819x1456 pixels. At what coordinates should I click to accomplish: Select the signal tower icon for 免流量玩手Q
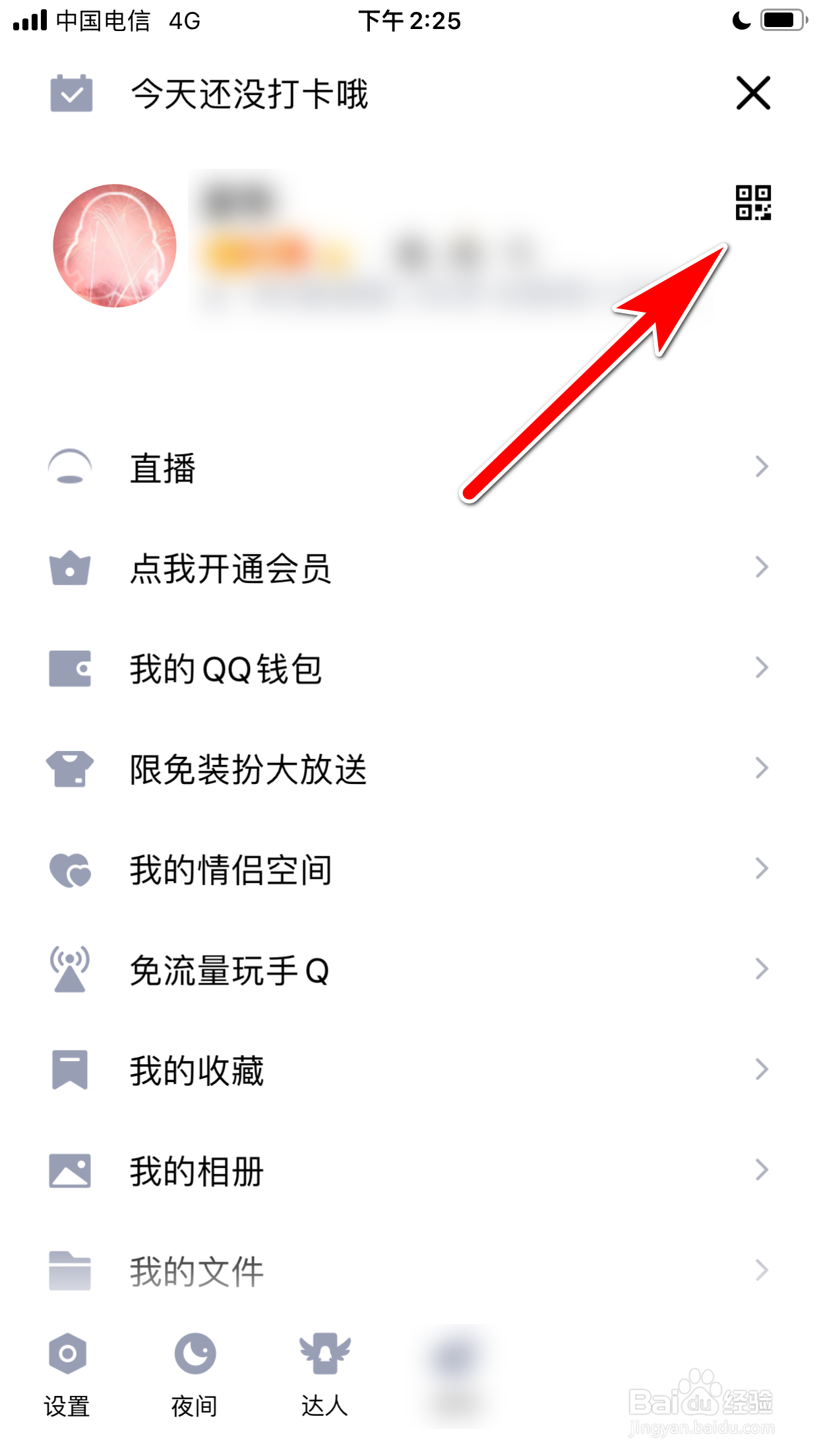[71, 969]
